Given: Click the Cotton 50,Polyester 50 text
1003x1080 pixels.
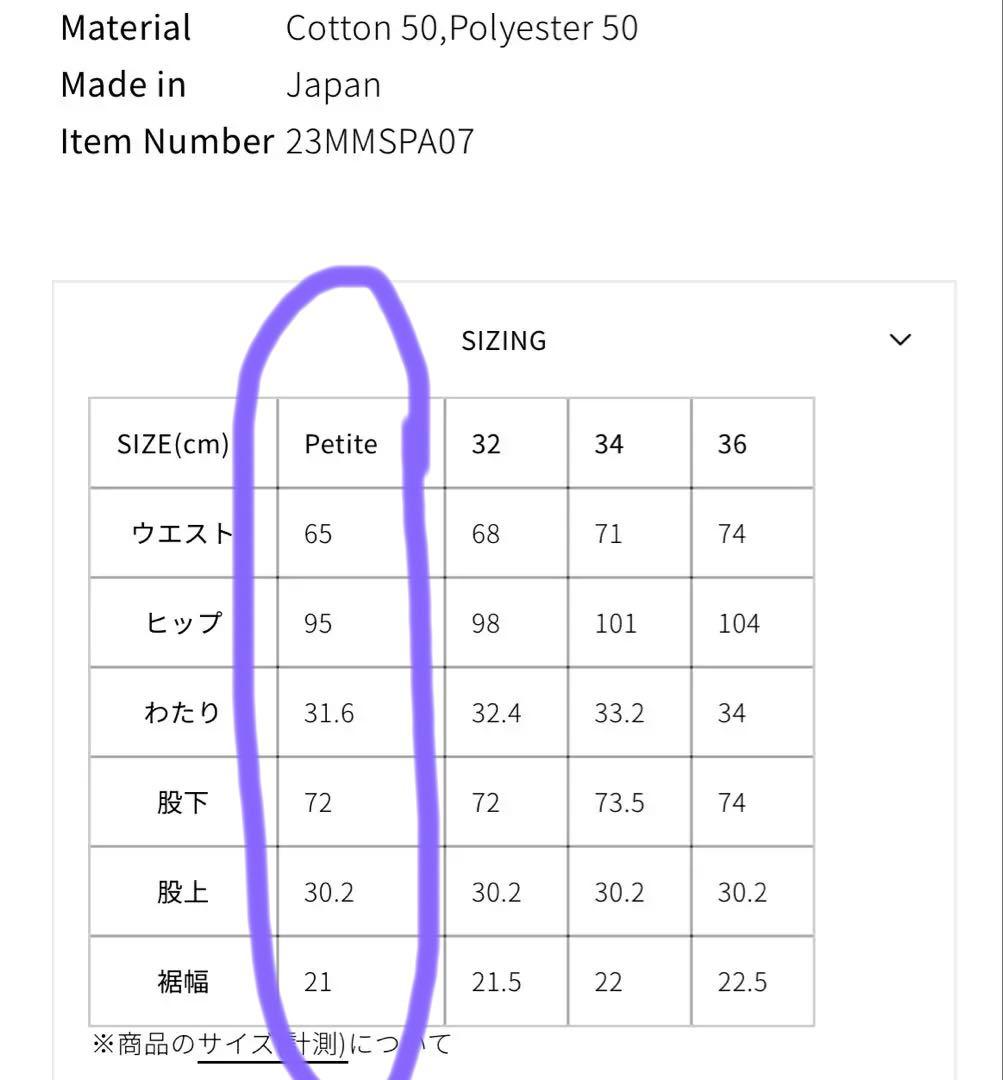Looking at the screenshot, I should [x=462, y=28].
